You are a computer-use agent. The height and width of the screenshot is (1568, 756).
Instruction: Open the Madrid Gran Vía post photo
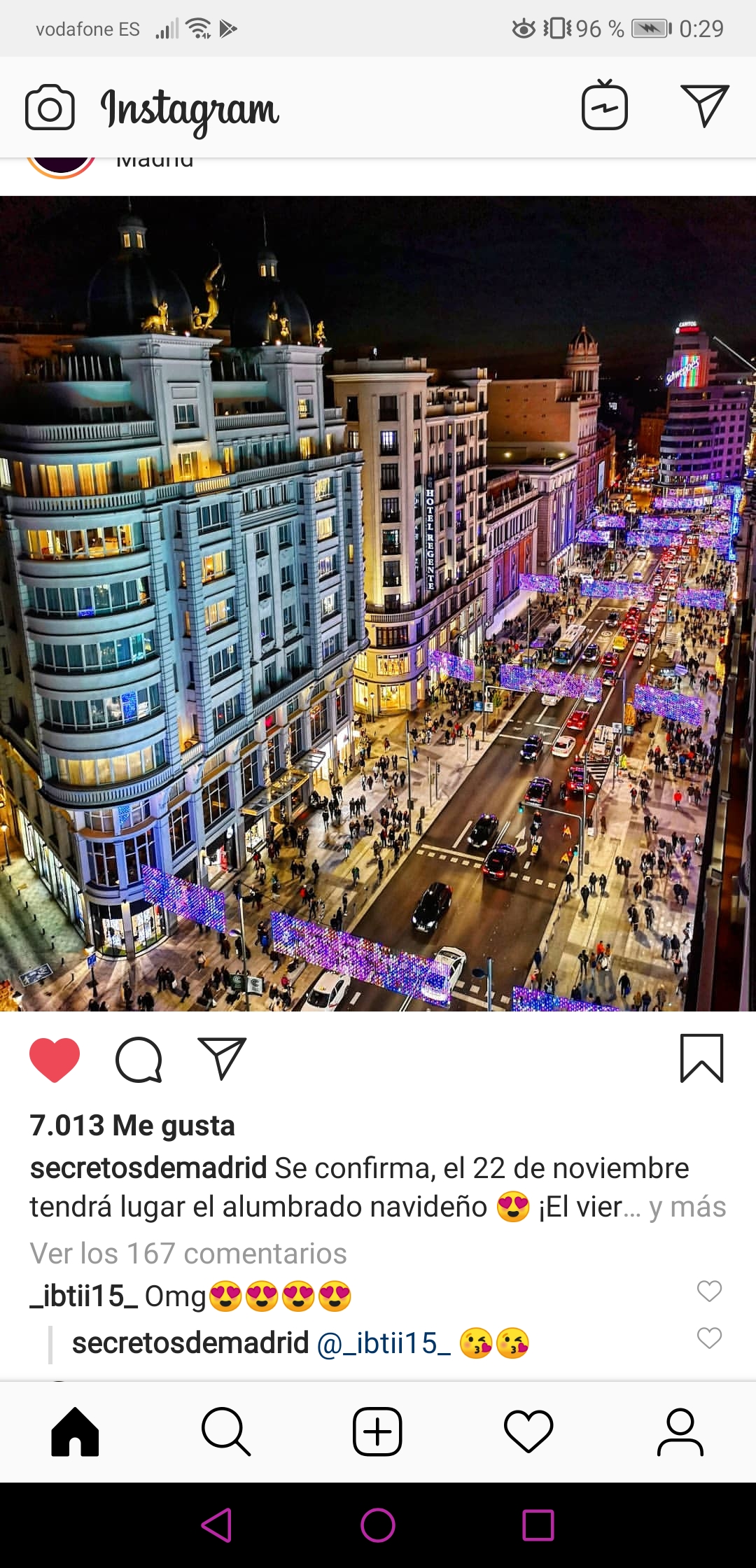coord(378,603)
